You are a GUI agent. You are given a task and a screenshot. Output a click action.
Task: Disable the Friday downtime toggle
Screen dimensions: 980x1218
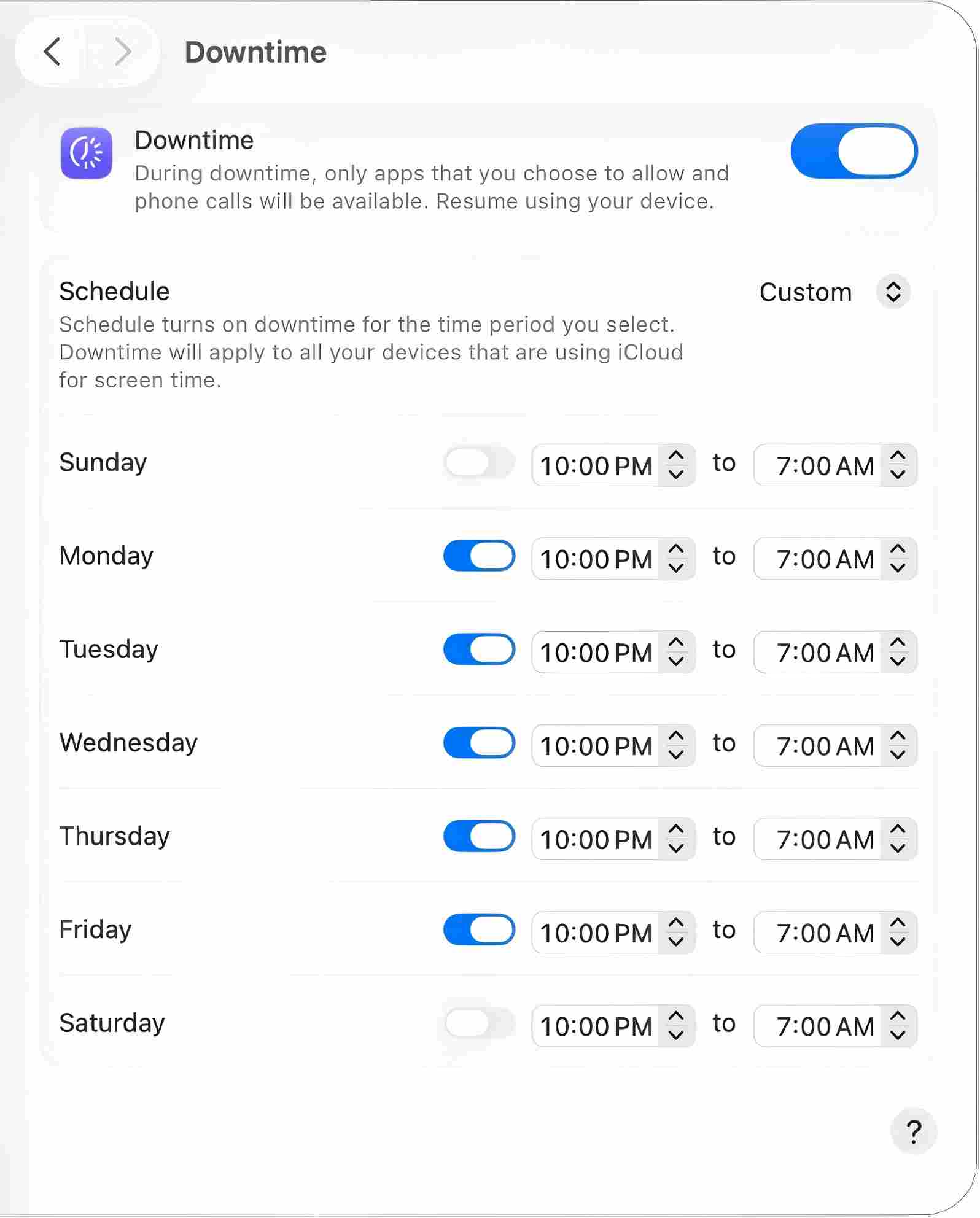pos(479,930)
